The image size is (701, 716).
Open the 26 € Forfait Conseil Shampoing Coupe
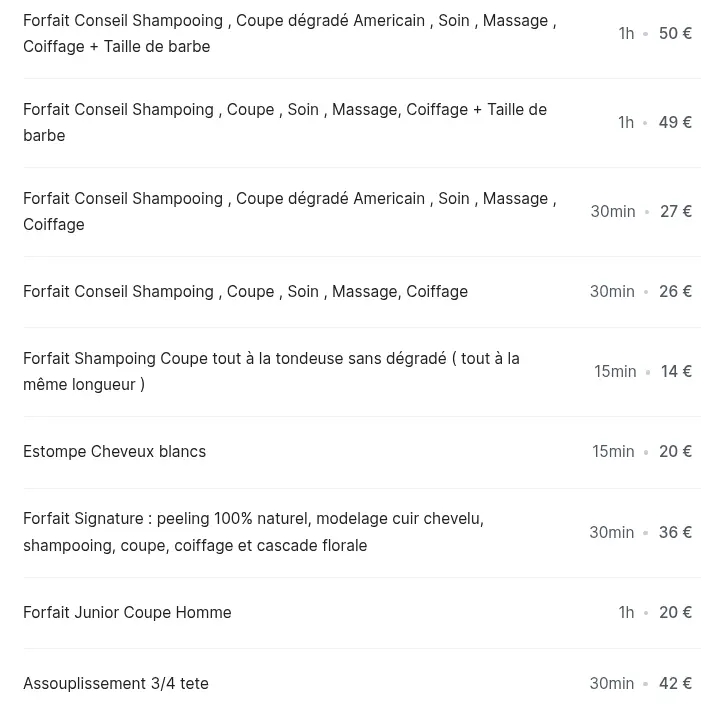[x=246, y=291]
